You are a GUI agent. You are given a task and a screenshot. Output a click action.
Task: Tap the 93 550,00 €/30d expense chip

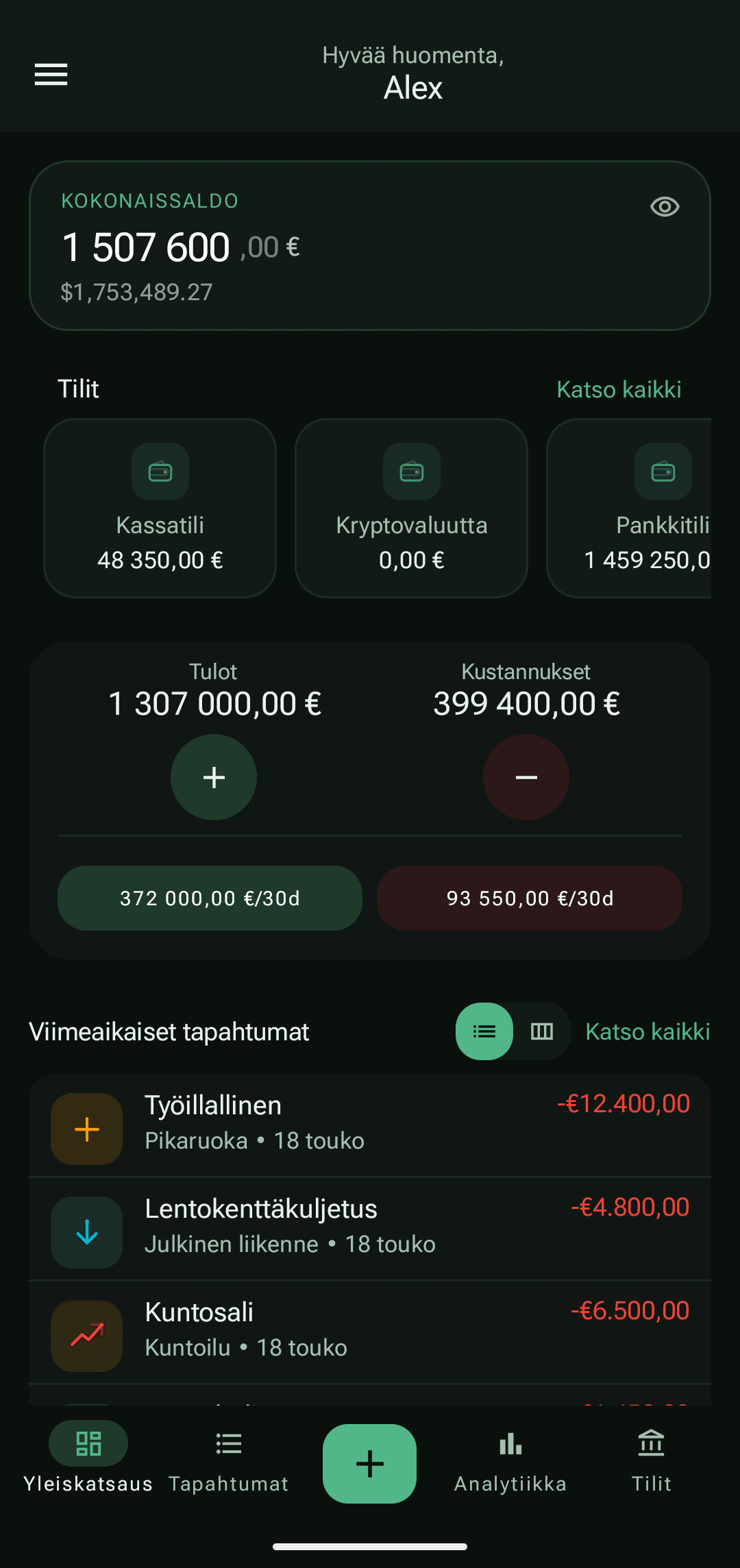tap(530, 898)
